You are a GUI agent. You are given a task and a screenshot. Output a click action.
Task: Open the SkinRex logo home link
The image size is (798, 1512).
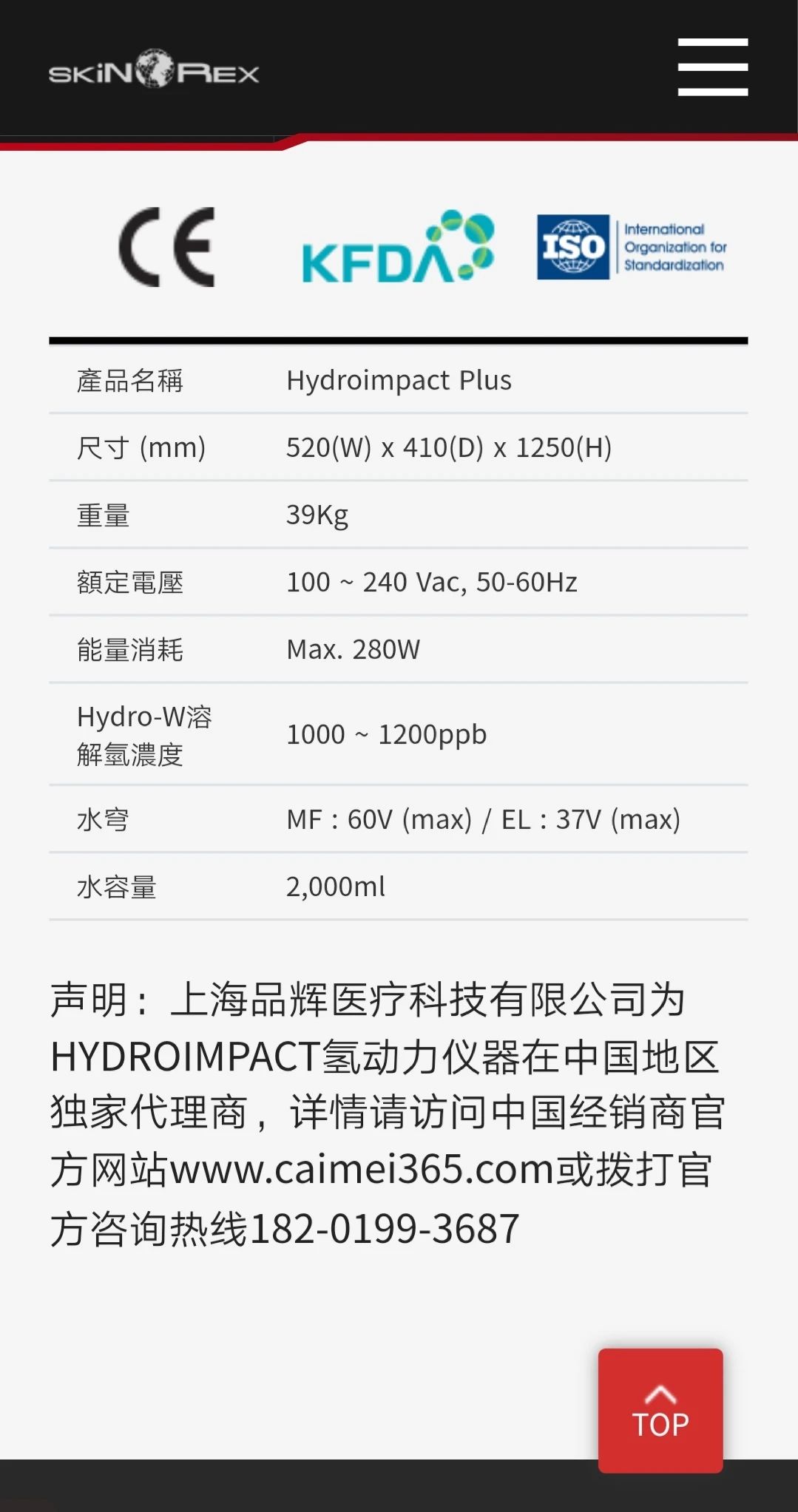pyautogui.click(x=154, y=71)
